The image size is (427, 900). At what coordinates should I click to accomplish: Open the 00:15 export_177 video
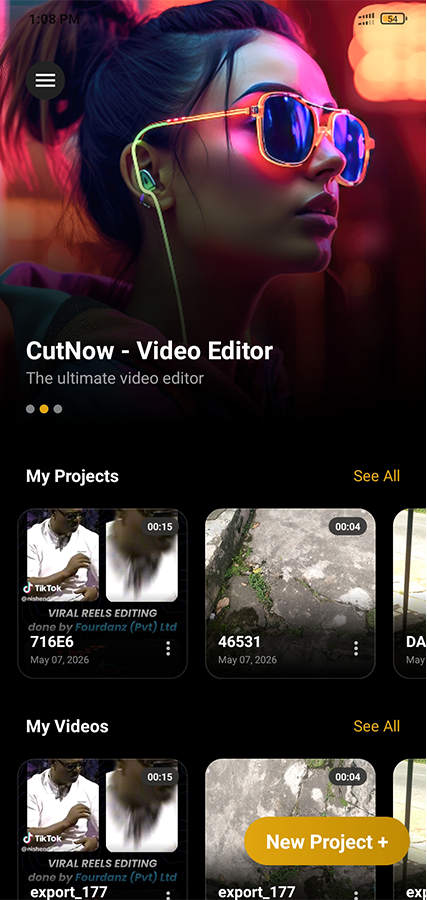coord(103,829)
